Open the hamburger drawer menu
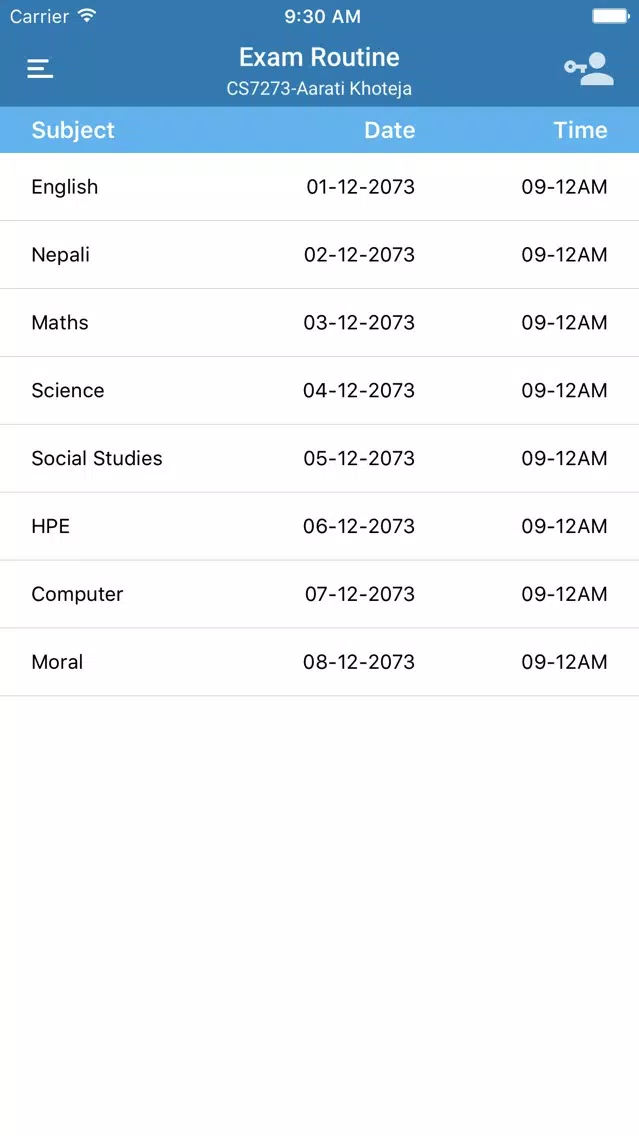The image size is (639, 1136). [40, 68]
